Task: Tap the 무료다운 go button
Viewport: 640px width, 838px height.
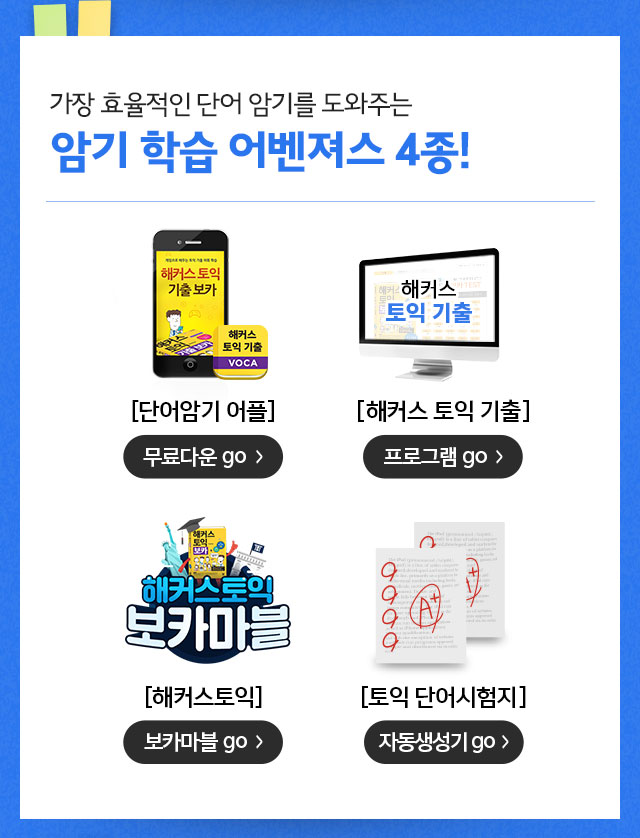Action: [x=203, y=457]
